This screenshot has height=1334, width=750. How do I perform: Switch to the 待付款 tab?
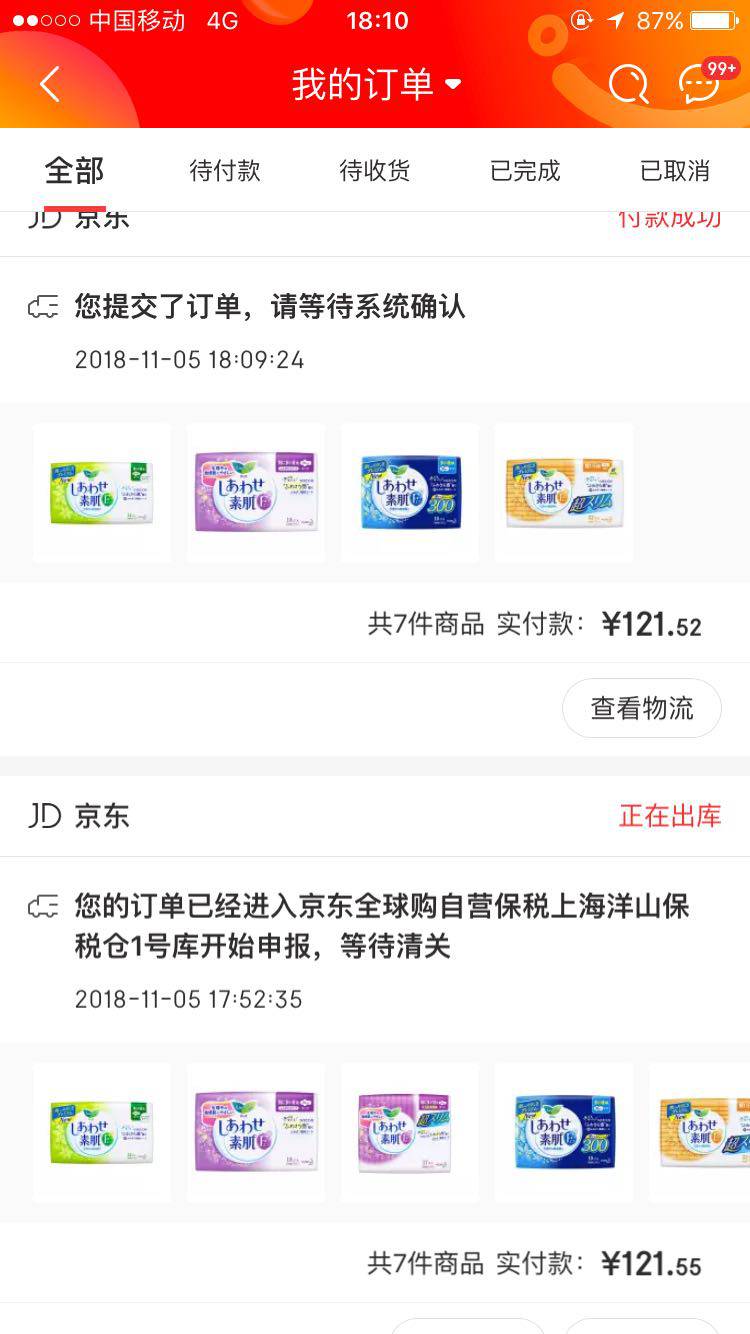(x=225, y=171)
